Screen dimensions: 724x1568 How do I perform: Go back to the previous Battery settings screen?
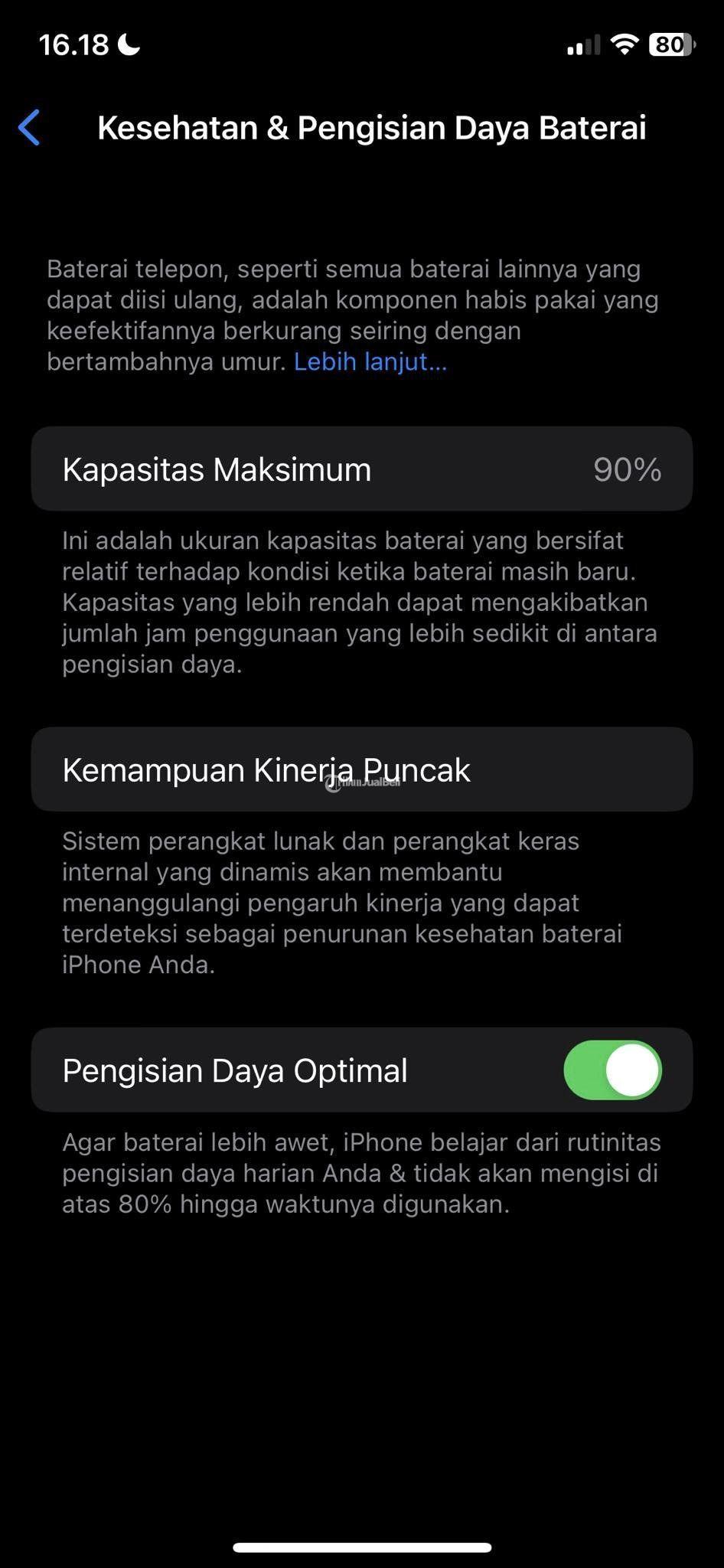coord(29,127)
